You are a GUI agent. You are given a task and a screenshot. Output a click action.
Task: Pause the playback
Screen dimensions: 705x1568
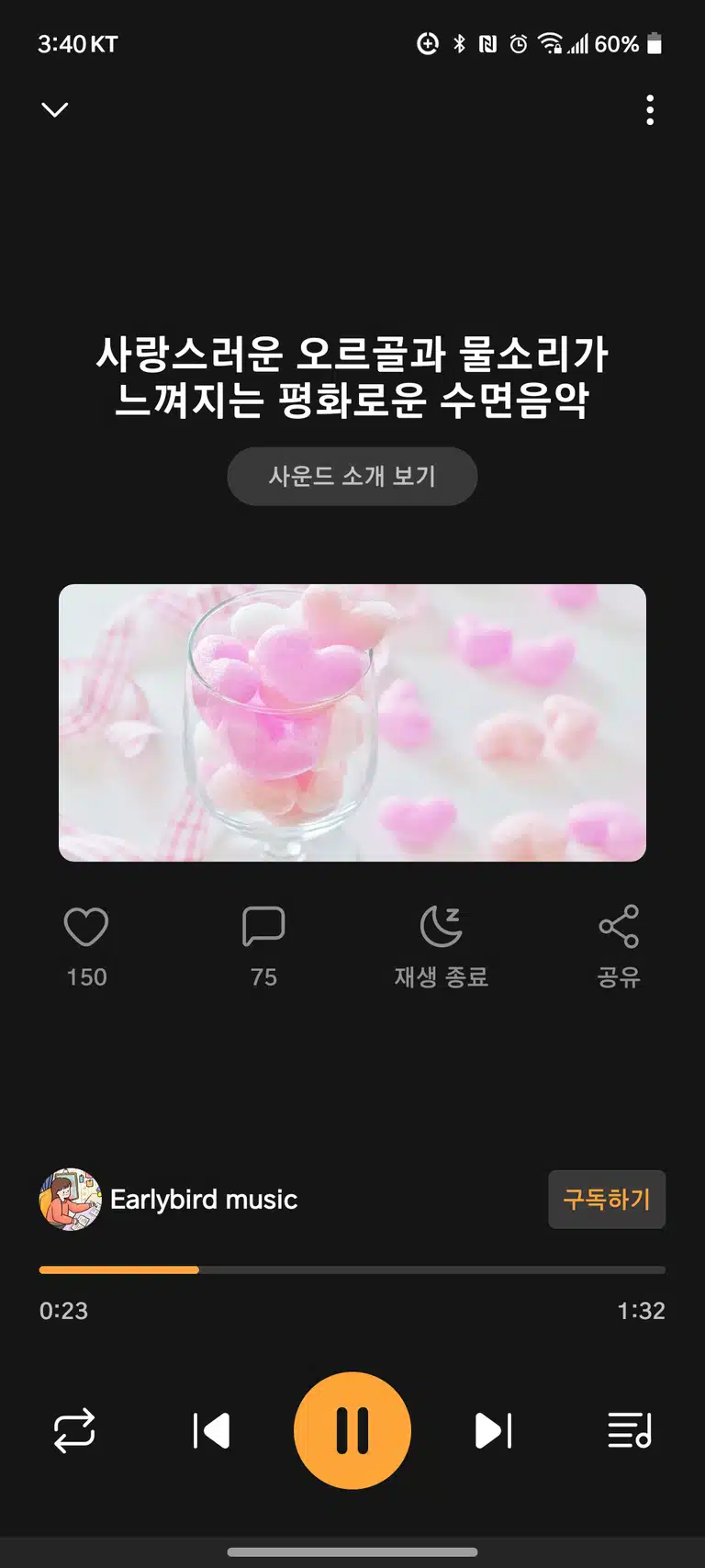pyautogui.click(x=352, y=1430)
